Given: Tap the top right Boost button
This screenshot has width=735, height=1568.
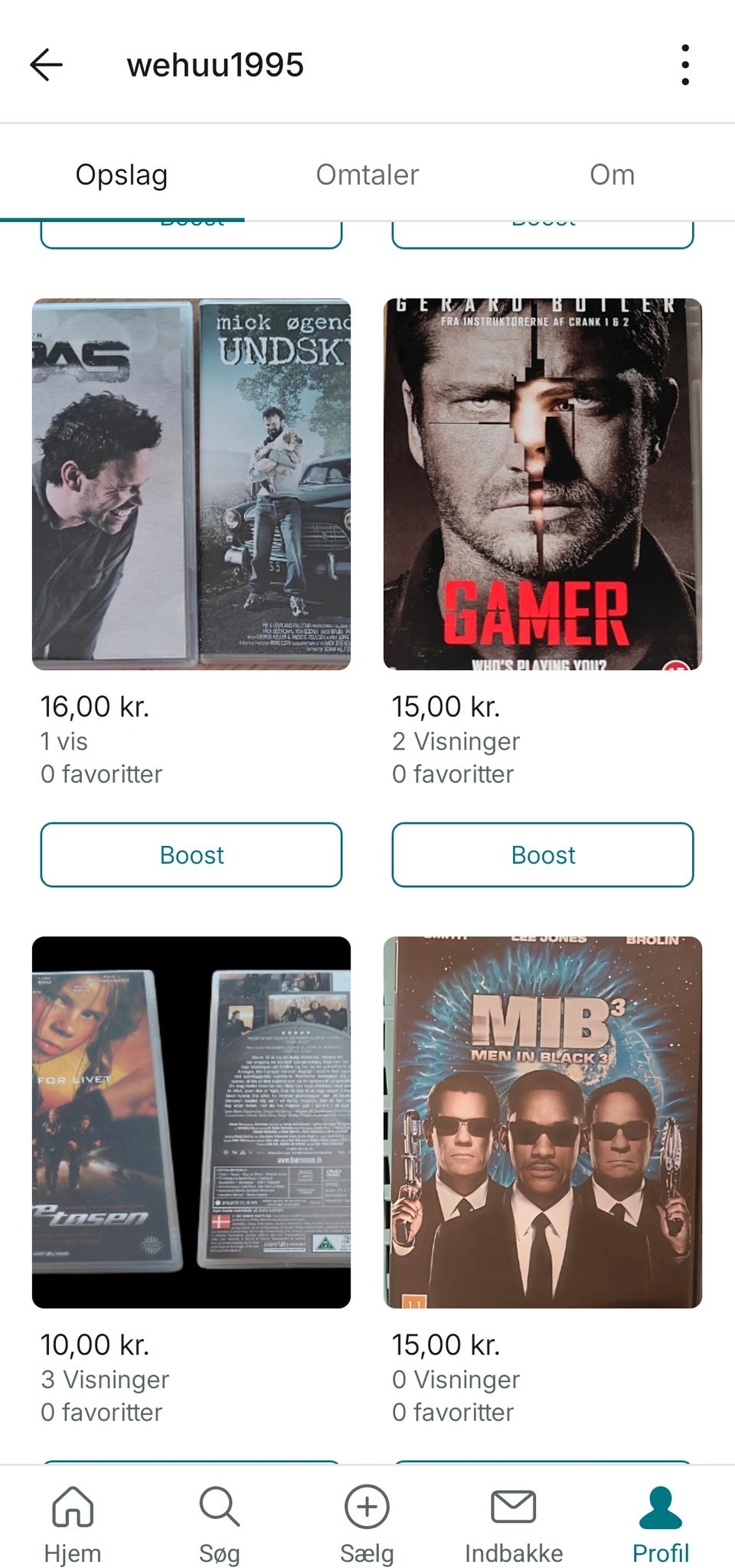Looking at the screenshot, I should [x=542, y=226].
